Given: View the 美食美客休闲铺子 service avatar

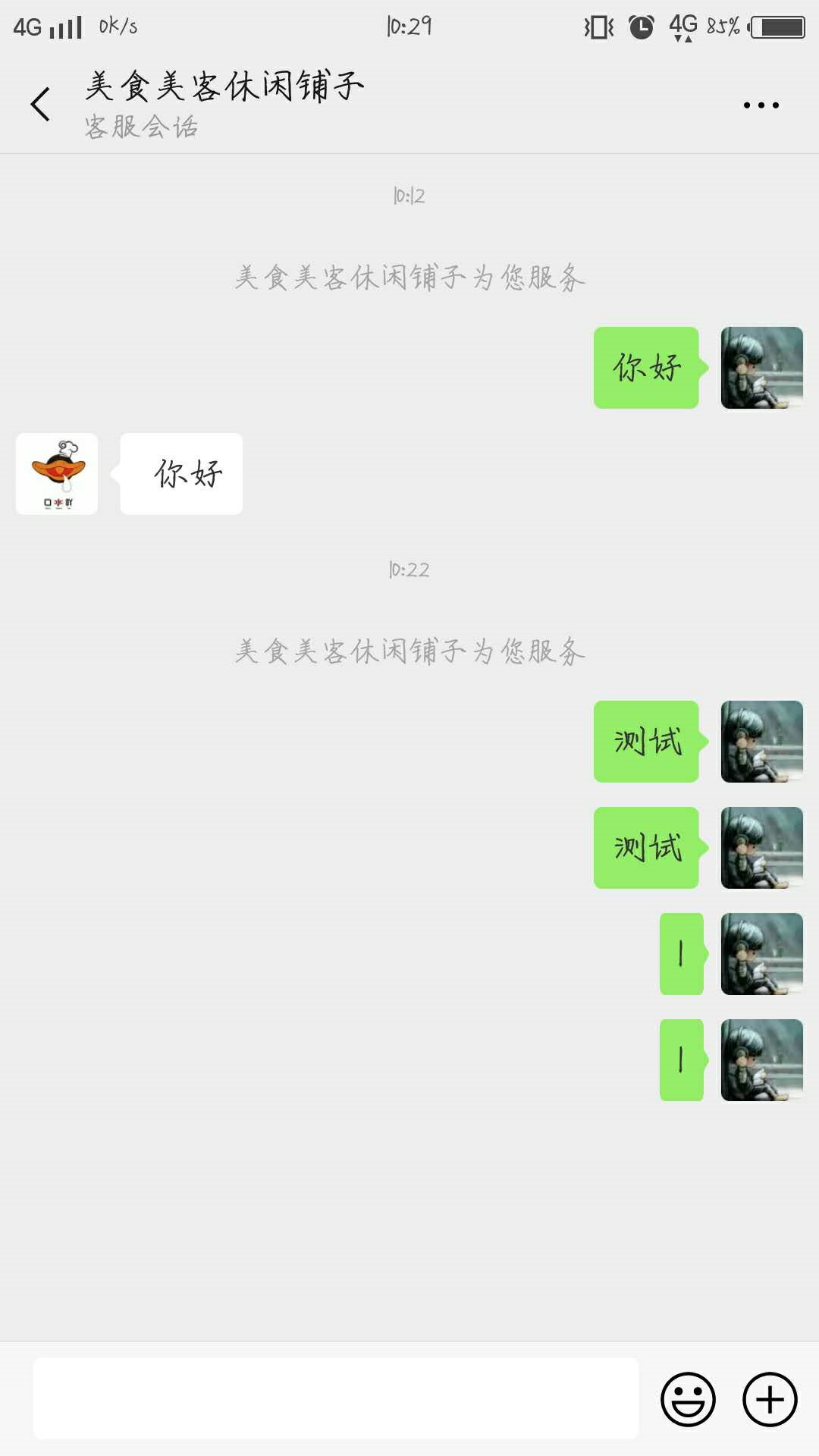Looking at the screenshot, I should tap(57, 474).
